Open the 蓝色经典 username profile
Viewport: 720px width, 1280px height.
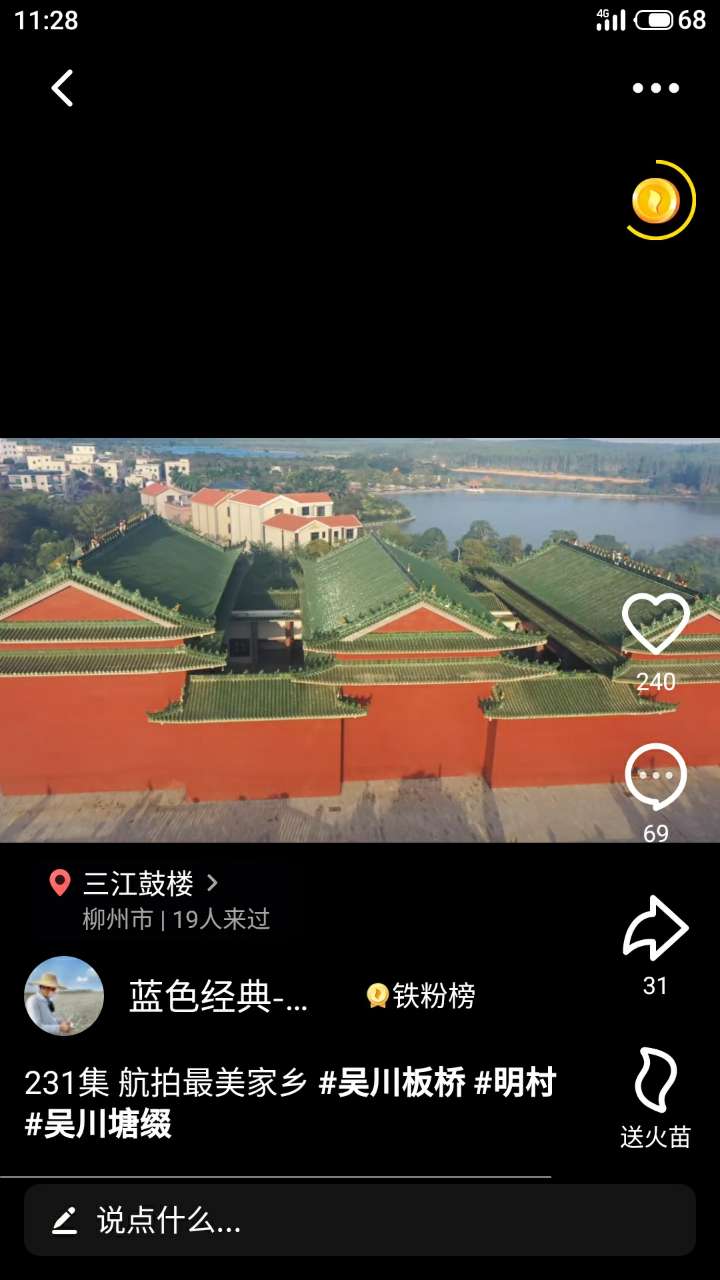click(x=219, y=996)
